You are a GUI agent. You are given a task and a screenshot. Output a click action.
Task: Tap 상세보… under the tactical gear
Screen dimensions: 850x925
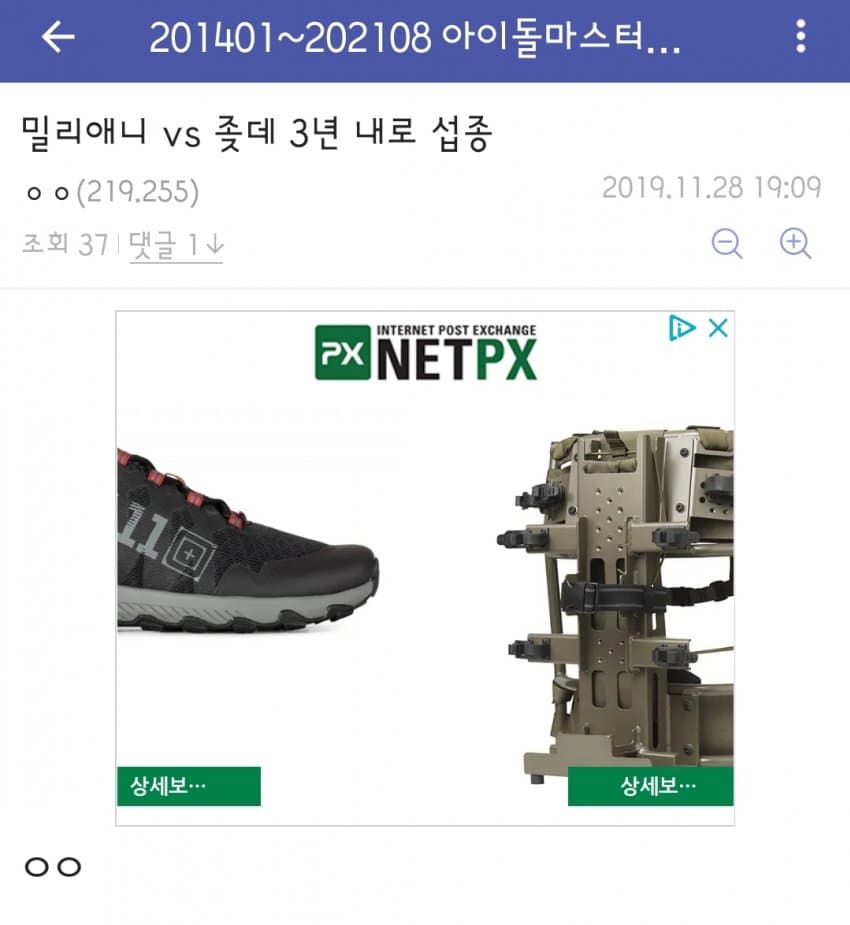pos(650,786)
